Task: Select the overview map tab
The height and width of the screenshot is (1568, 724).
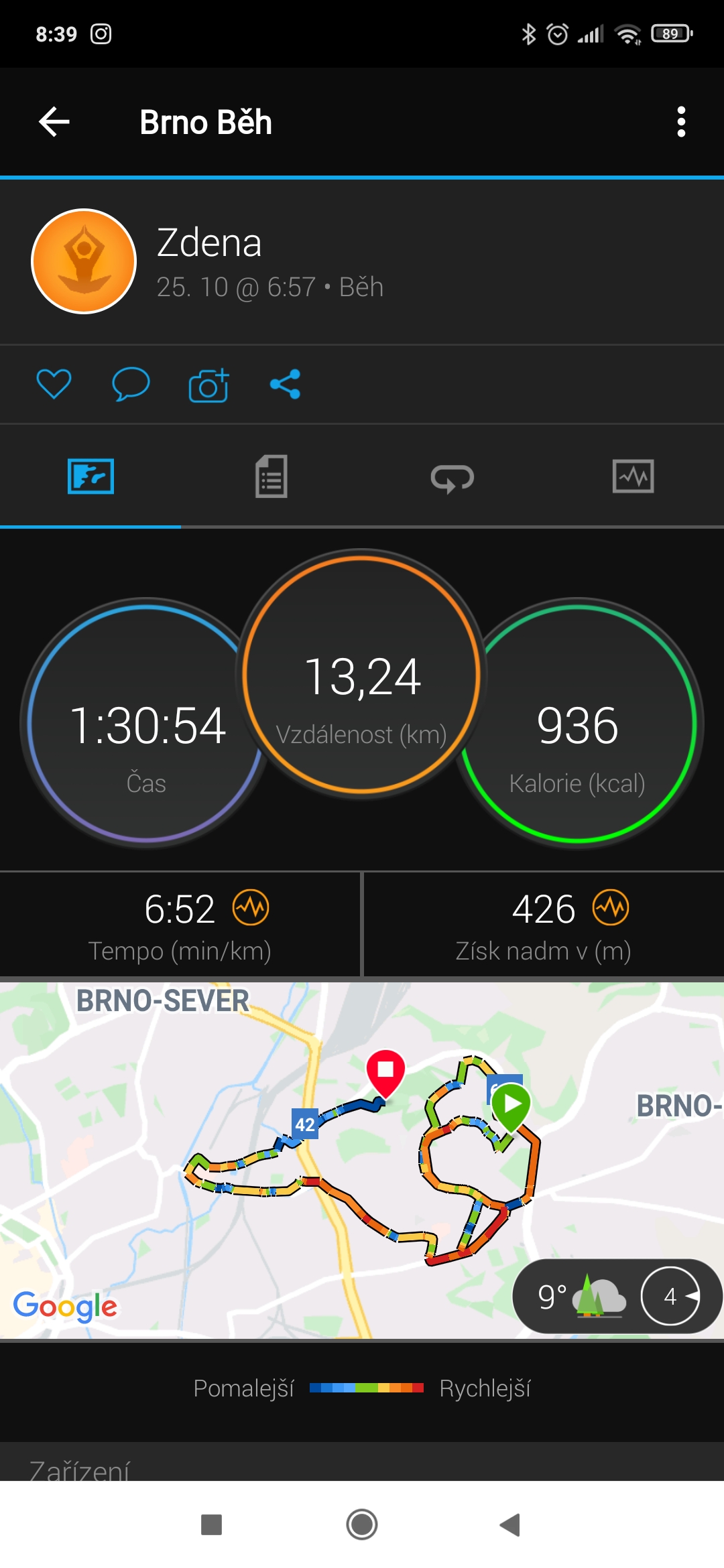Action: point(90,476)
